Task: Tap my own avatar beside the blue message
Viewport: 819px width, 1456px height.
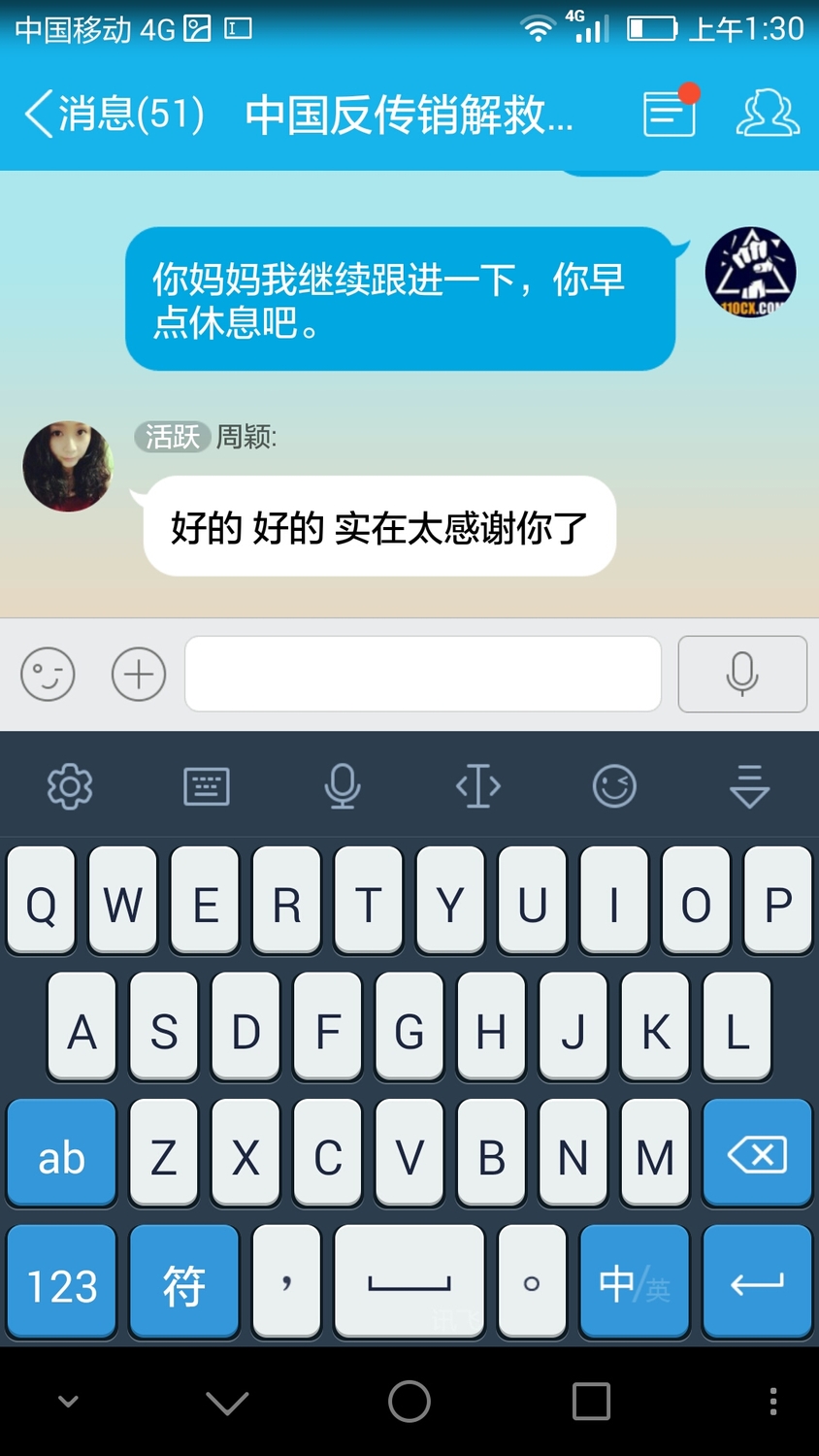Action: tap(750, 273)
